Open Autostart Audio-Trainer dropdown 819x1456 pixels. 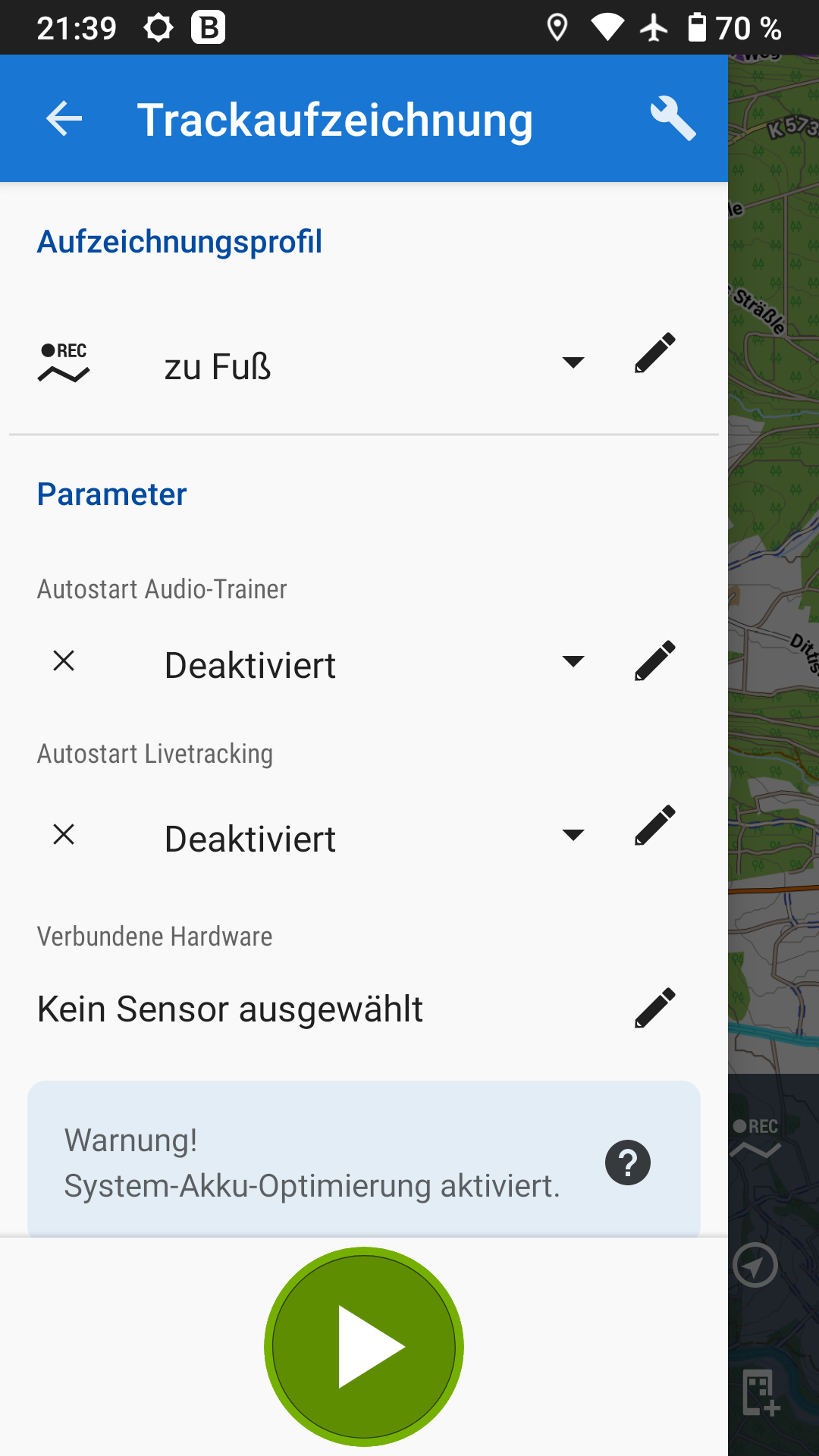click(573, 661)
